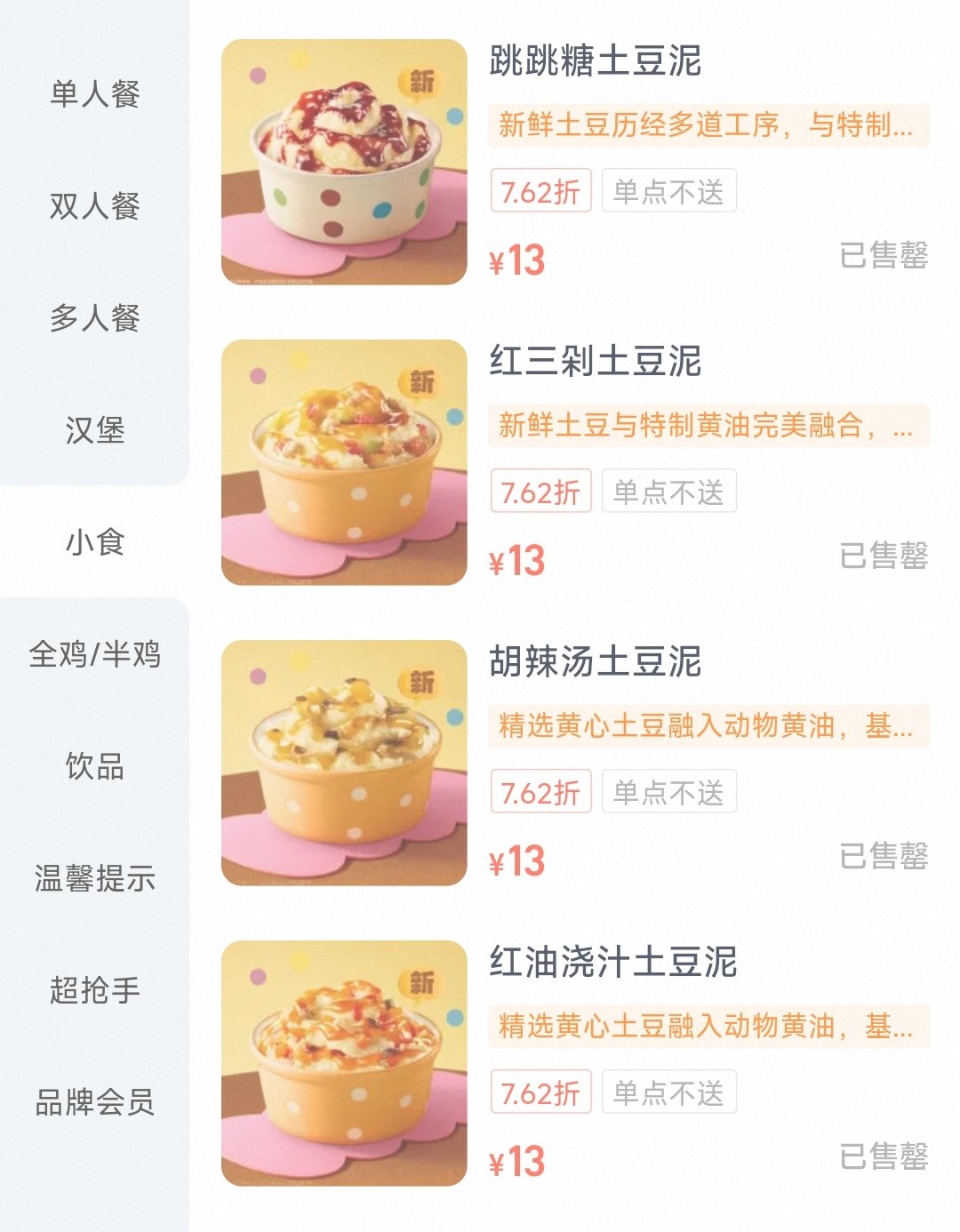The image size is (960, 1232).
Task: Switch to 全鸡/半鸡 category
Action: coord(94,654)
